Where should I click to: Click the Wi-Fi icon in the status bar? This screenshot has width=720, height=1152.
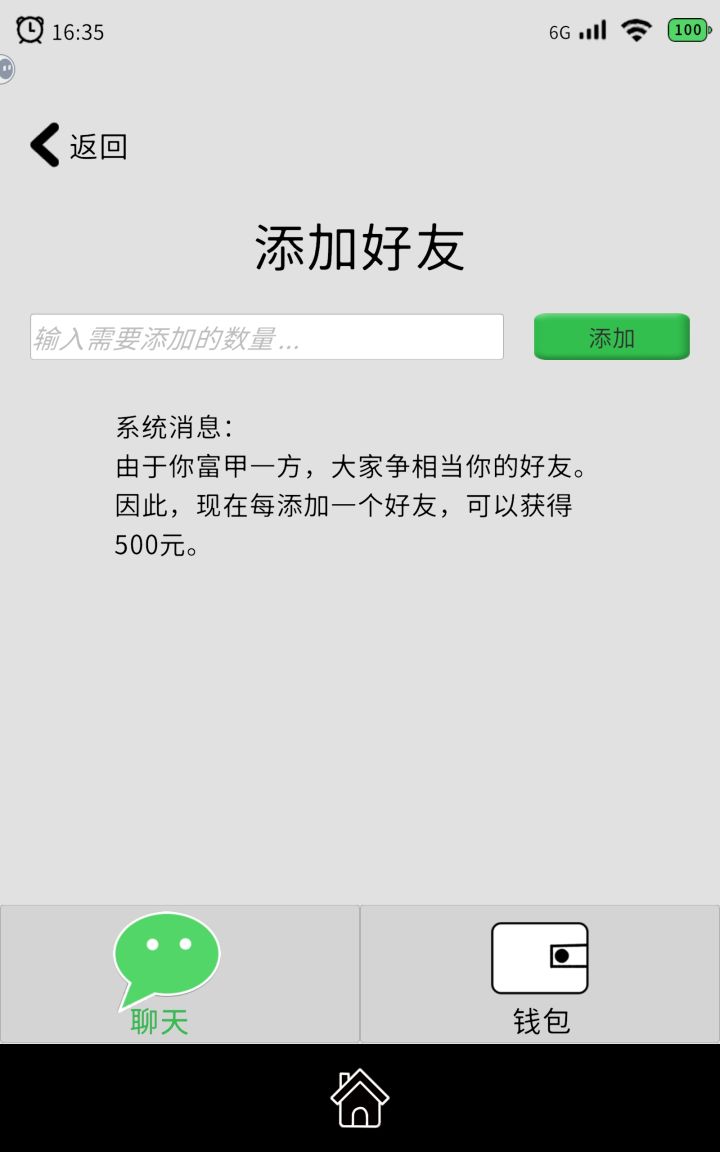click(637, 30)
